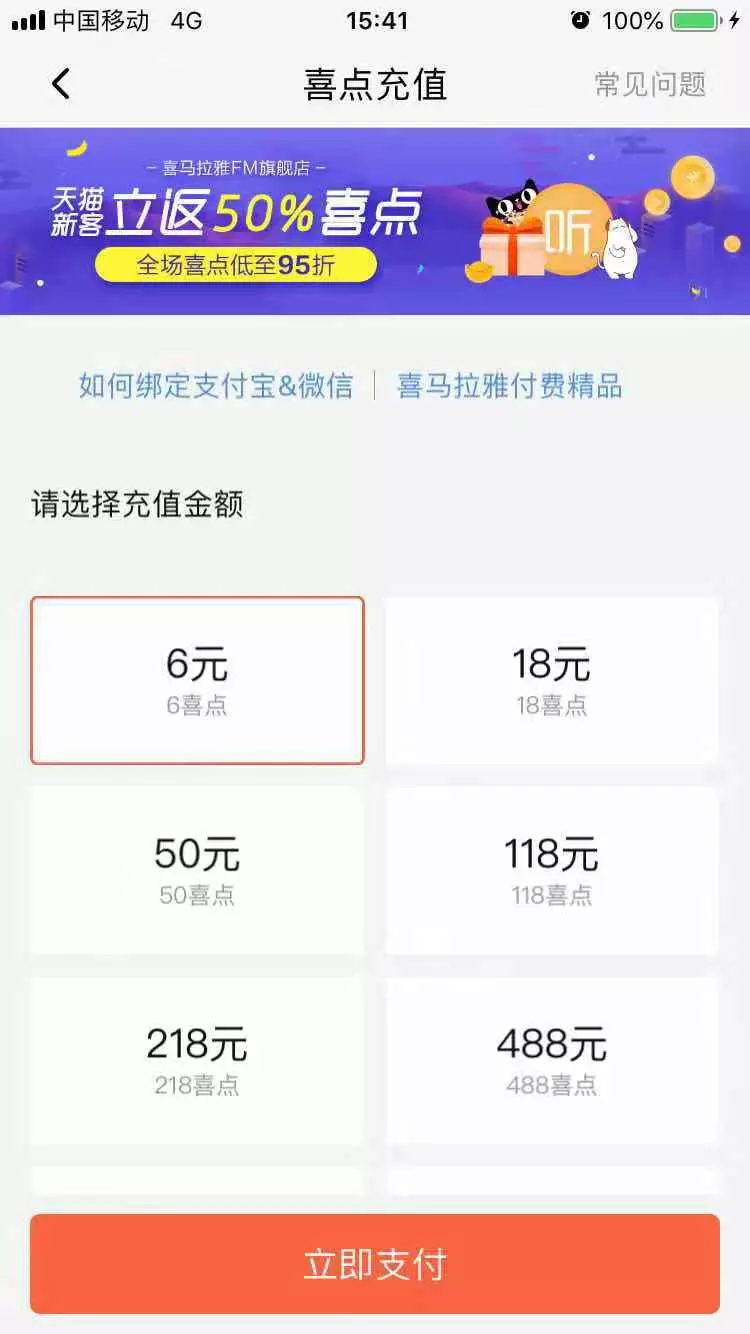Open 喜马拉雅付费精品 link
Image resolution: width=750 pixels, height=1334 pixels.
point(510,386)
